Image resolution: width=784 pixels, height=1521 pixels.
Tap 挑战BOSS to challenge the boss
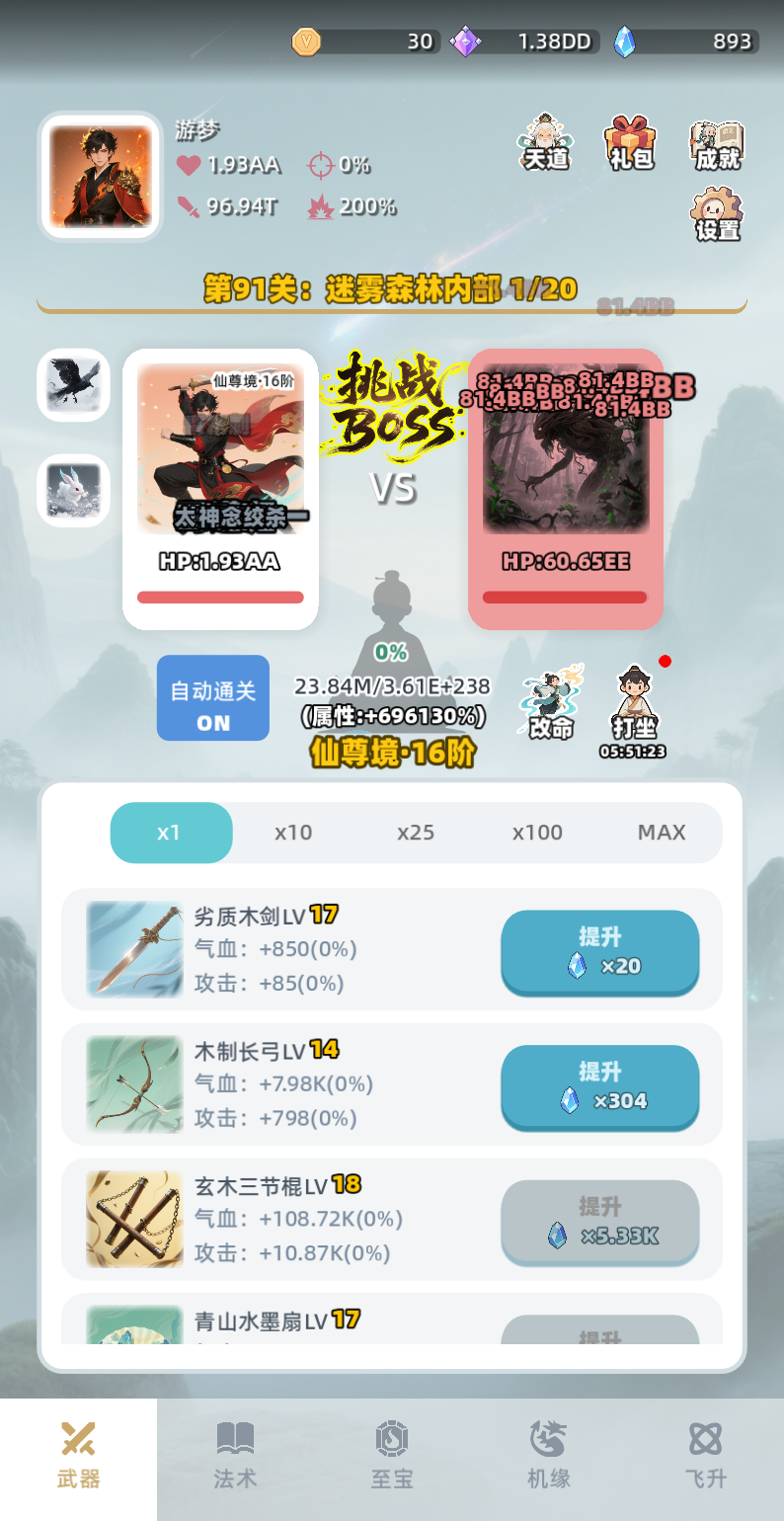pyautogui.click(x=393, y=404)
